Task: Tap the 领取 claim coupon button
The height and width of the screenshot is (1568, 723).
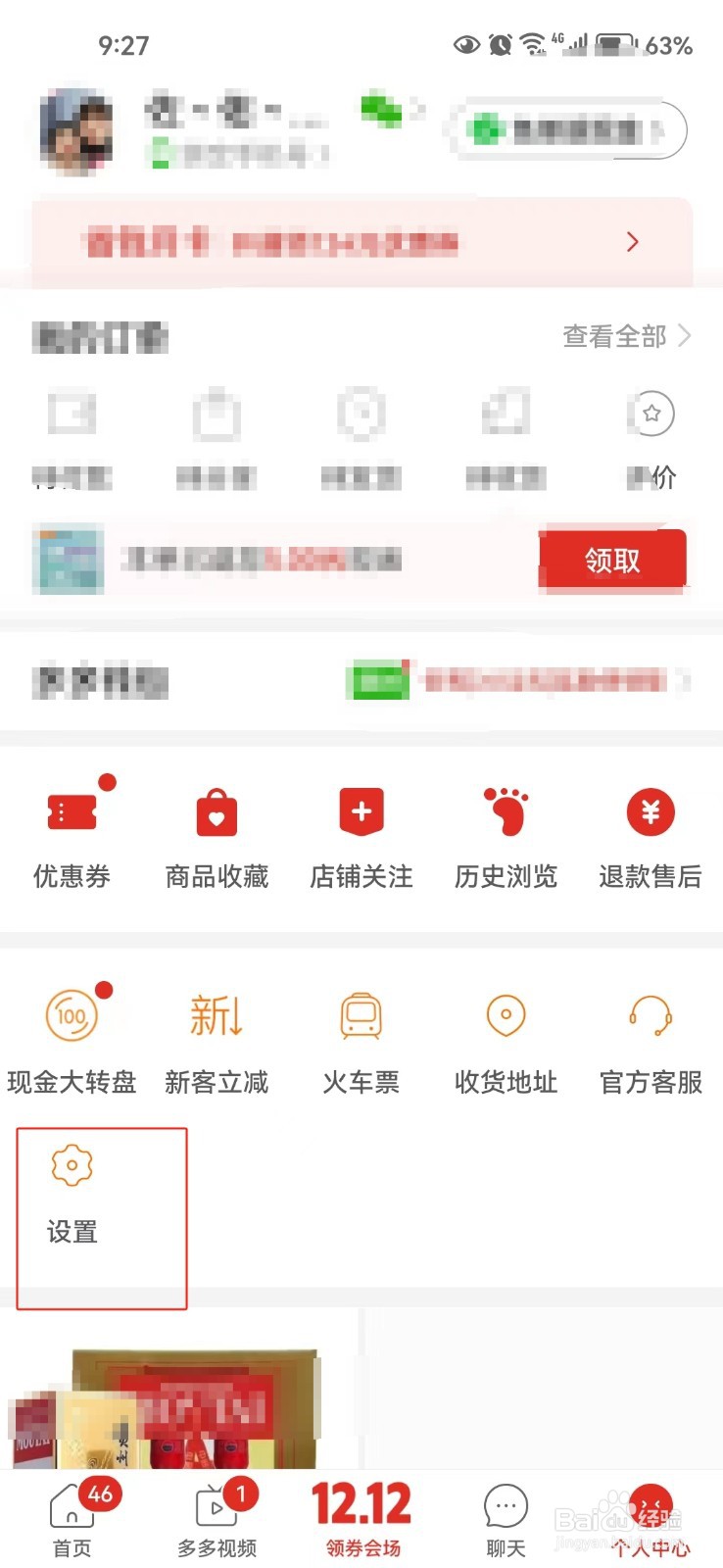Action: tap(612, 560)
